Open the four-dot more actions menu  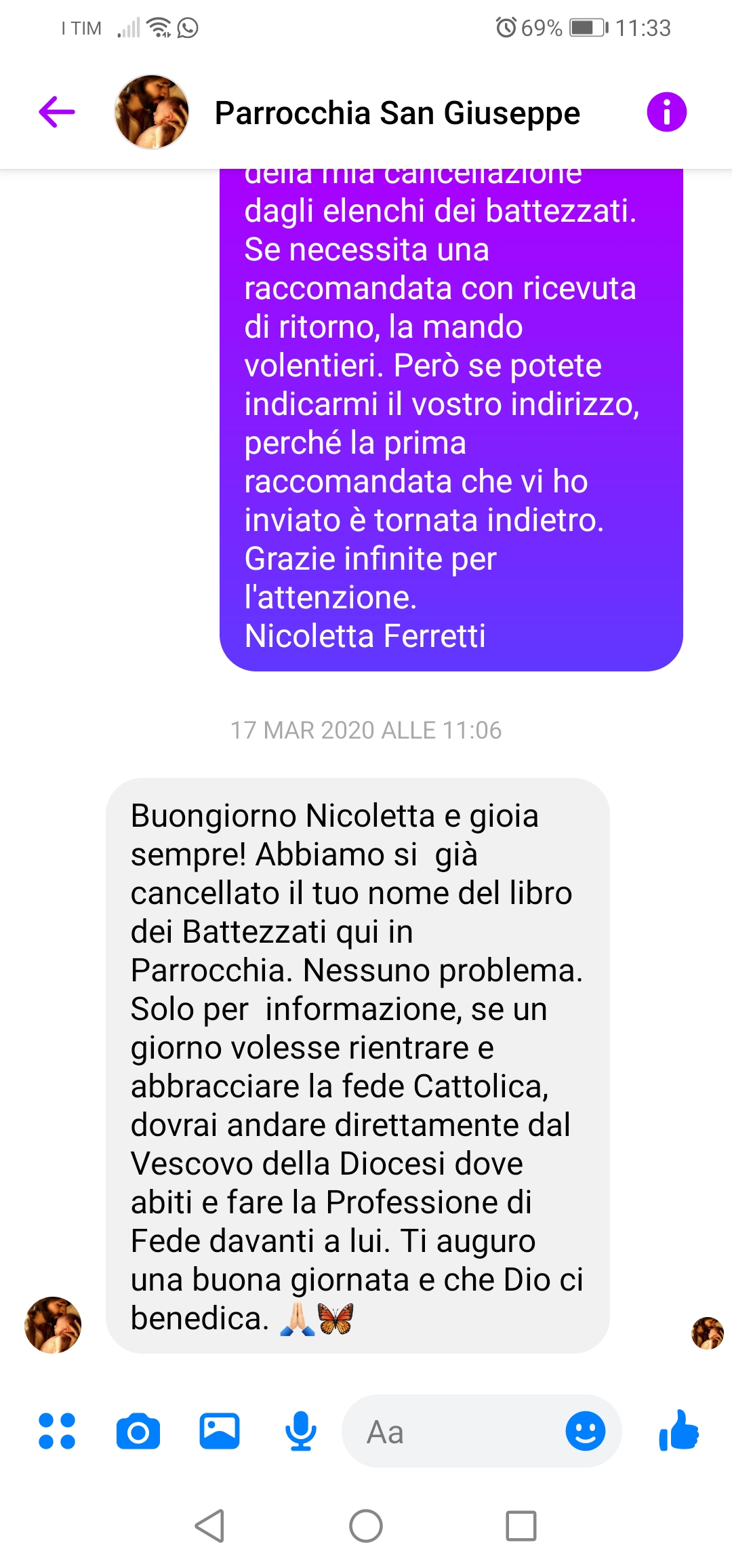pyautogui.click(x=57, y=1431)
